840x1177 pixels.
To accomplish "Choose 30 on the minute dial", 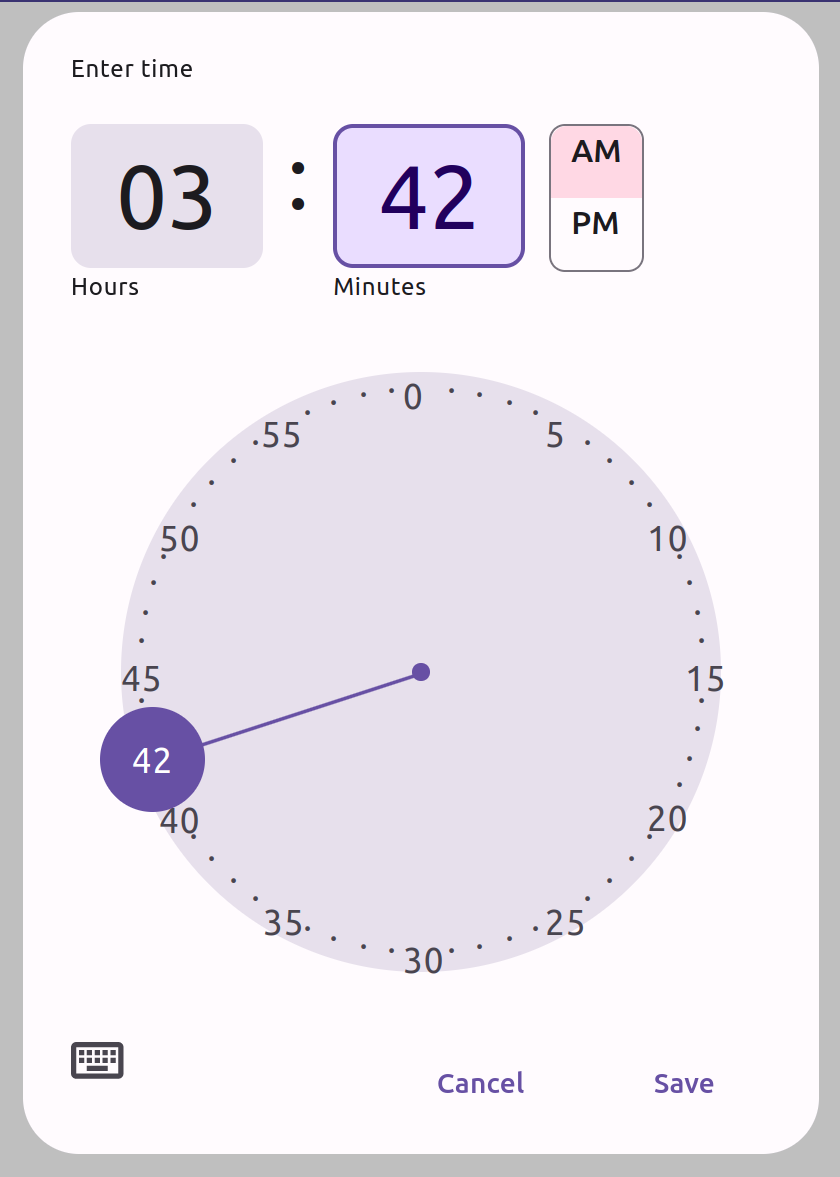I will 423,961.
